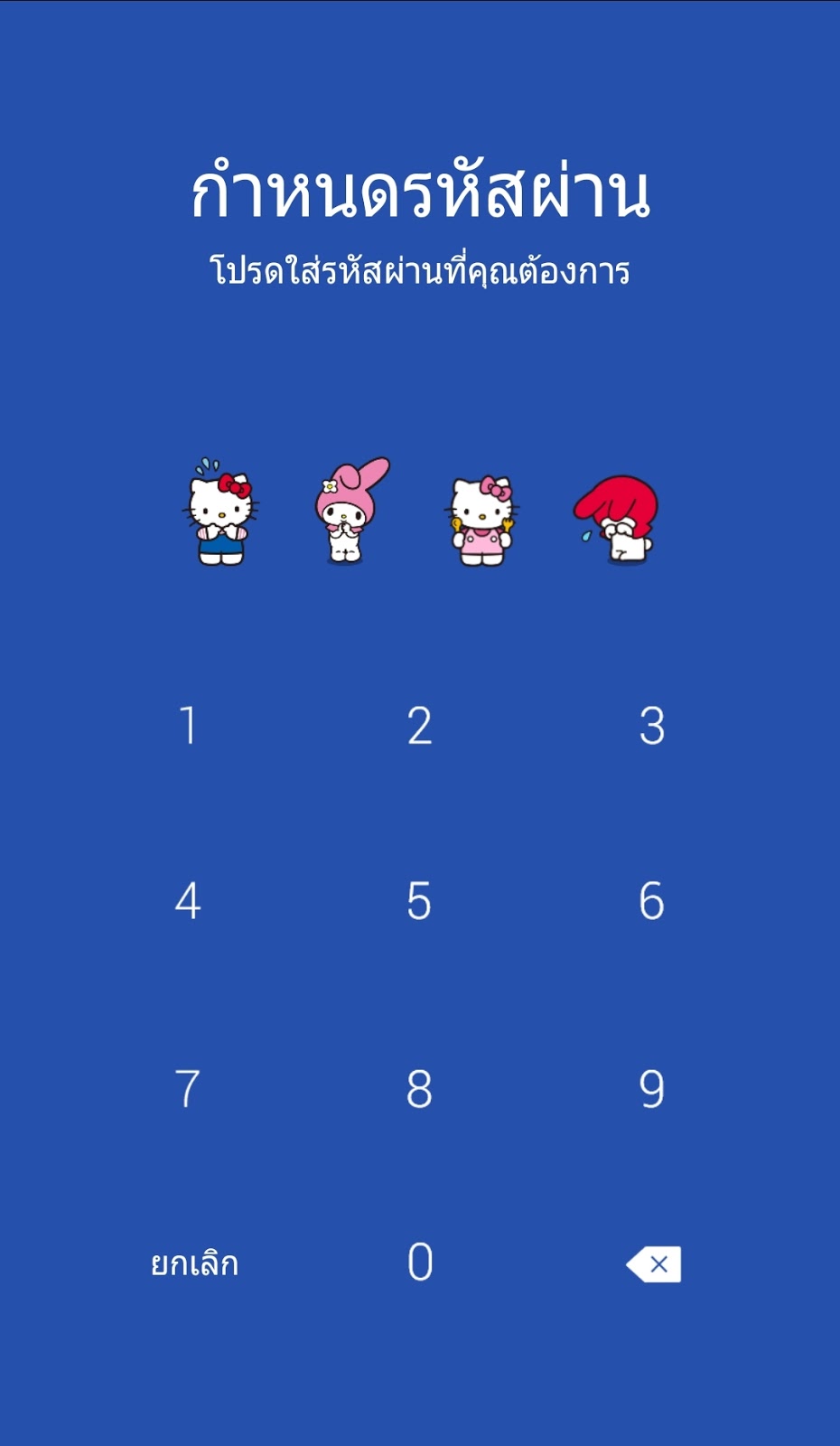The height and width of the screenshot is (1446, 840).
Task: Select digit 3 on the passcode pad
Action: tap(651, 725)
